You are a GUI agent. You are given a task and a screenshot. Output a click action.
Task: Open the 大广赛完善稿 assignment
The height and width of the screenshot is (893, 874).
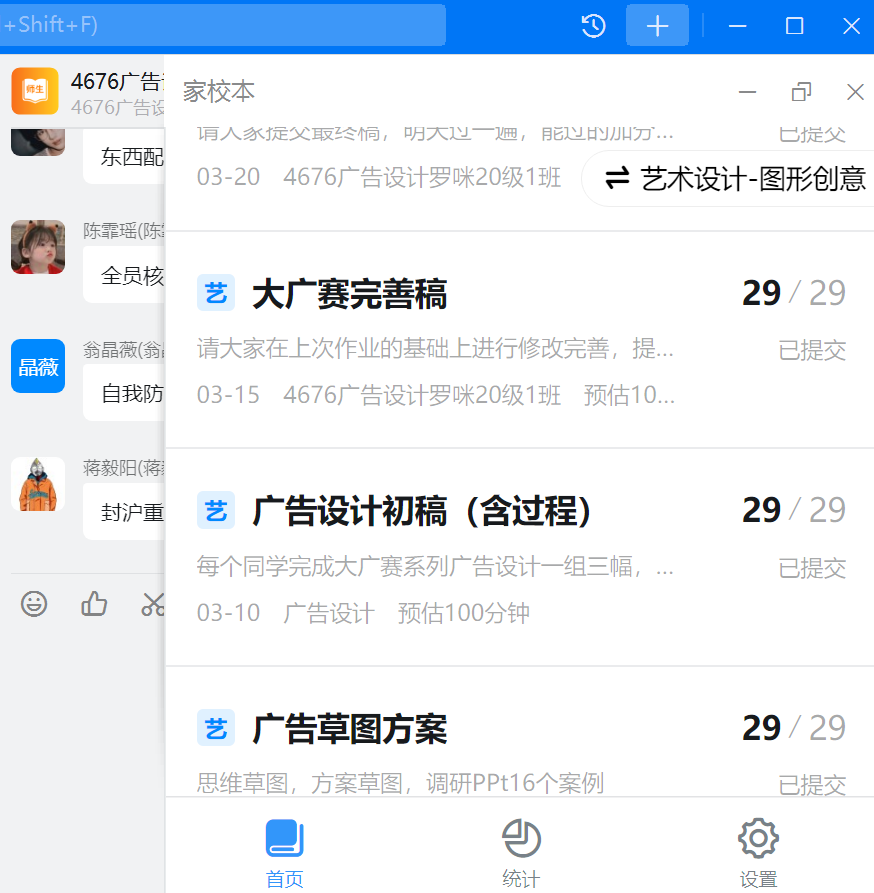tap(349, 294)
